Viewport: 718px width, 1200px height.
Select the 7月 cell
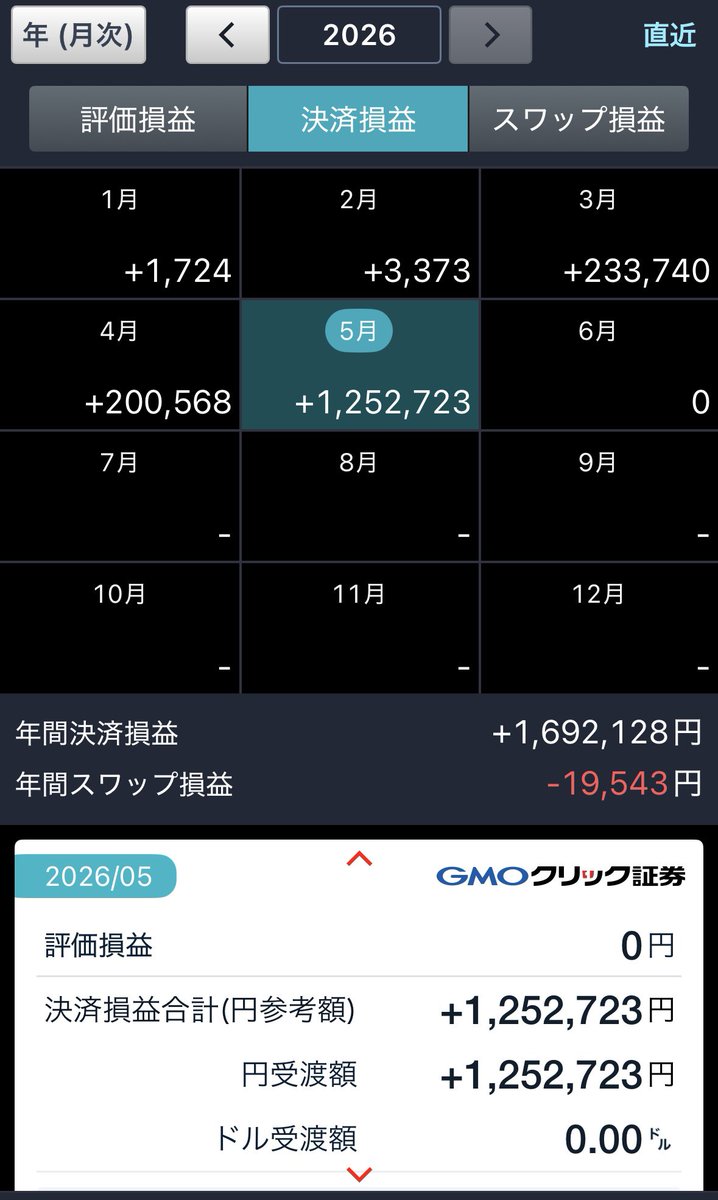tap(119, 497)
